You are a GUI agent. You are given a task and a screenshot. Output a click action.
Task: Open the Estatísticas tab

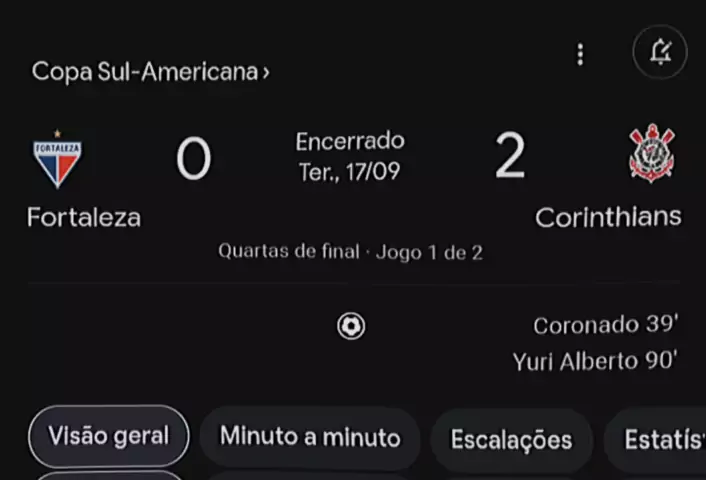(660, 439)
